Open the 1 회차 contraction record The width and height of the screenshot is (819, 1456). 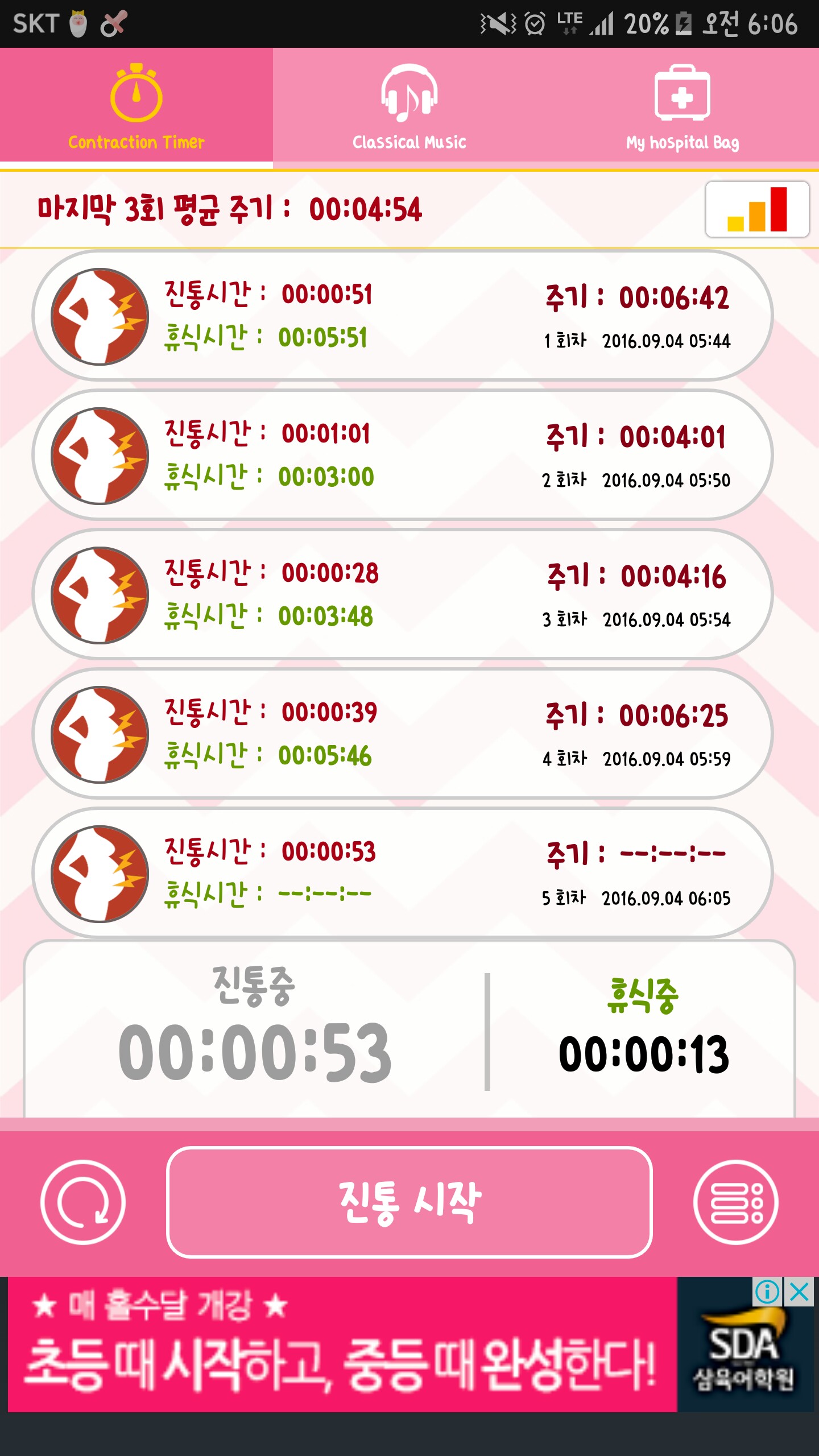click(402, 316)
